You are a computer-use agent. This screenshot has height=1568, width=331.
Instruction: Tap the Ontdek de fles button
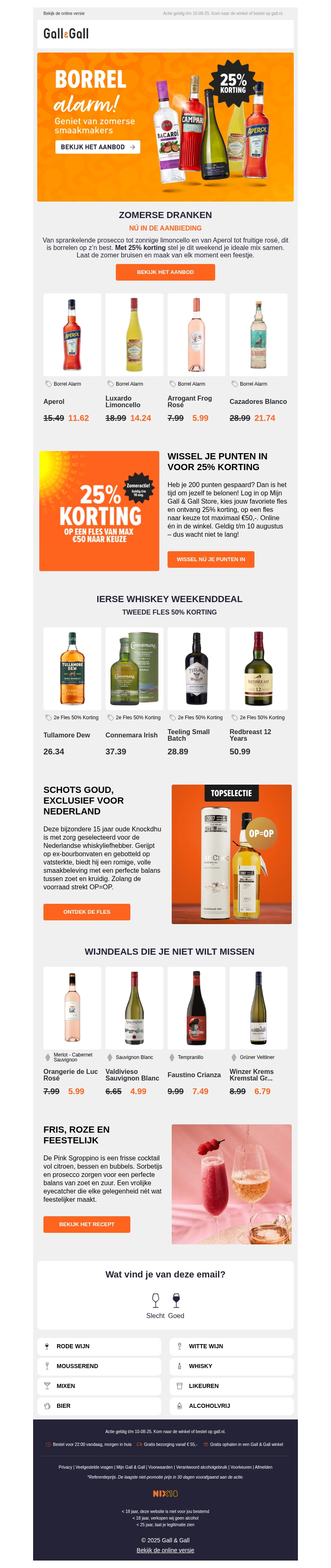click(86, 912)
